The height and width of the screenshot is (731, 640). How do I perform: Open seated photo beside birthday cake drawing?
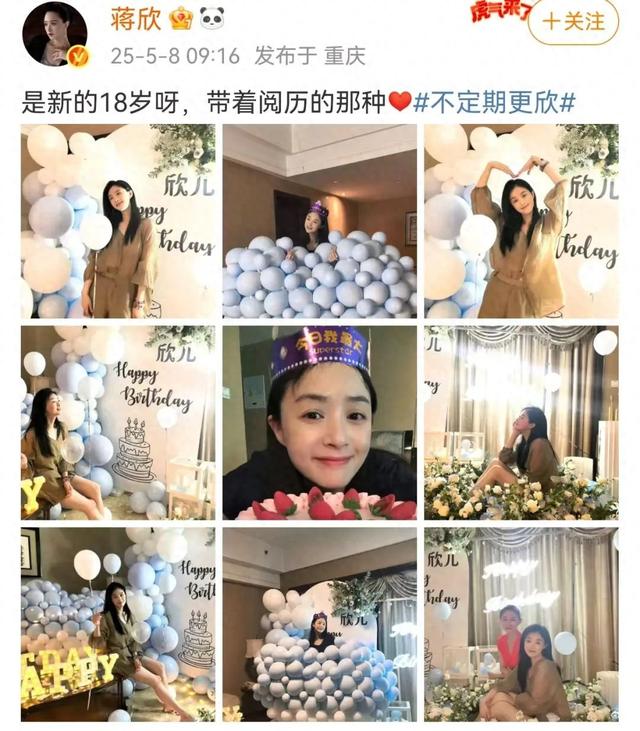(x=118, y=422)
